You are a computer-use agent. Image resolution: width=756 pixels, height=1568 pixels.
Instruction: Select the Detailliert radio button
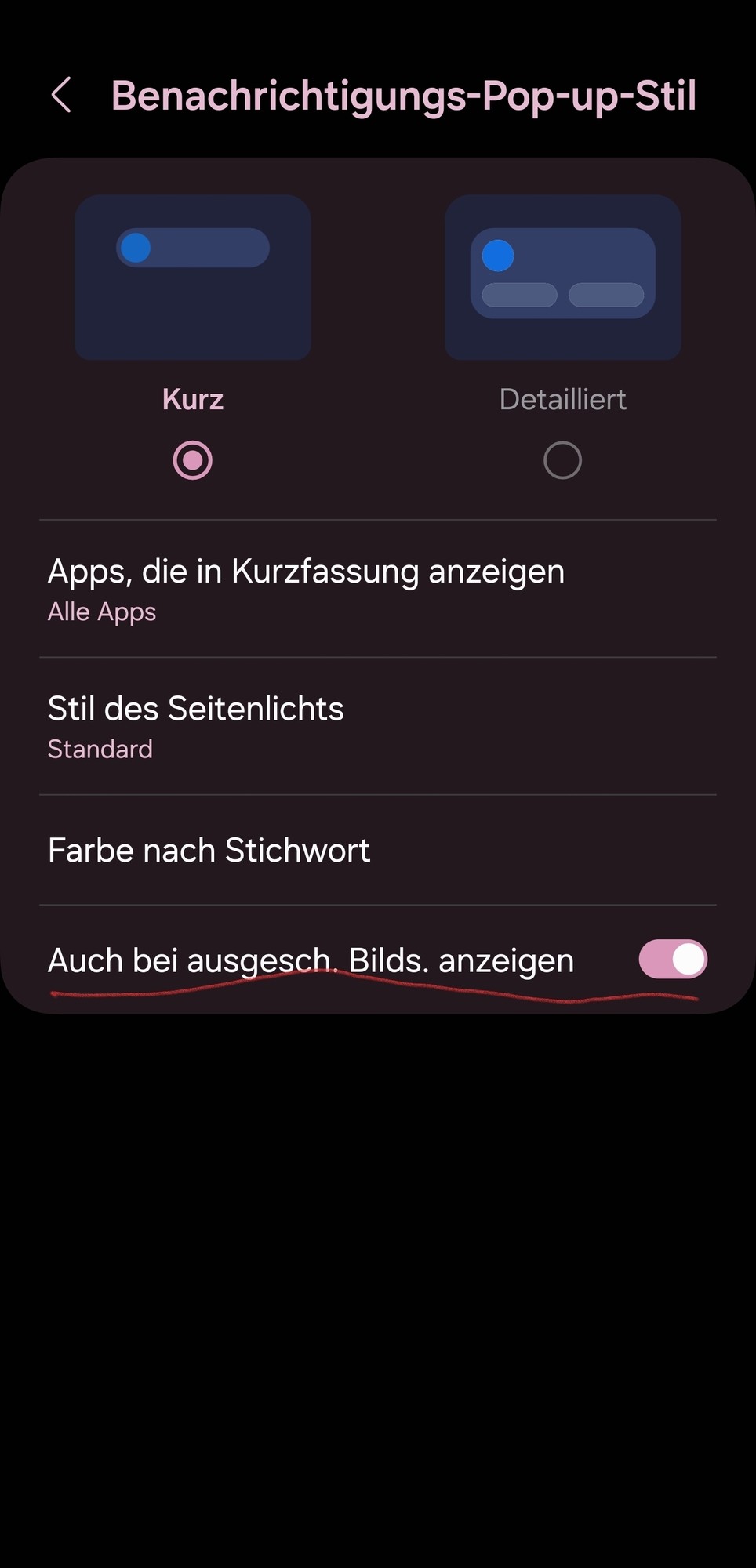[562, 460]
